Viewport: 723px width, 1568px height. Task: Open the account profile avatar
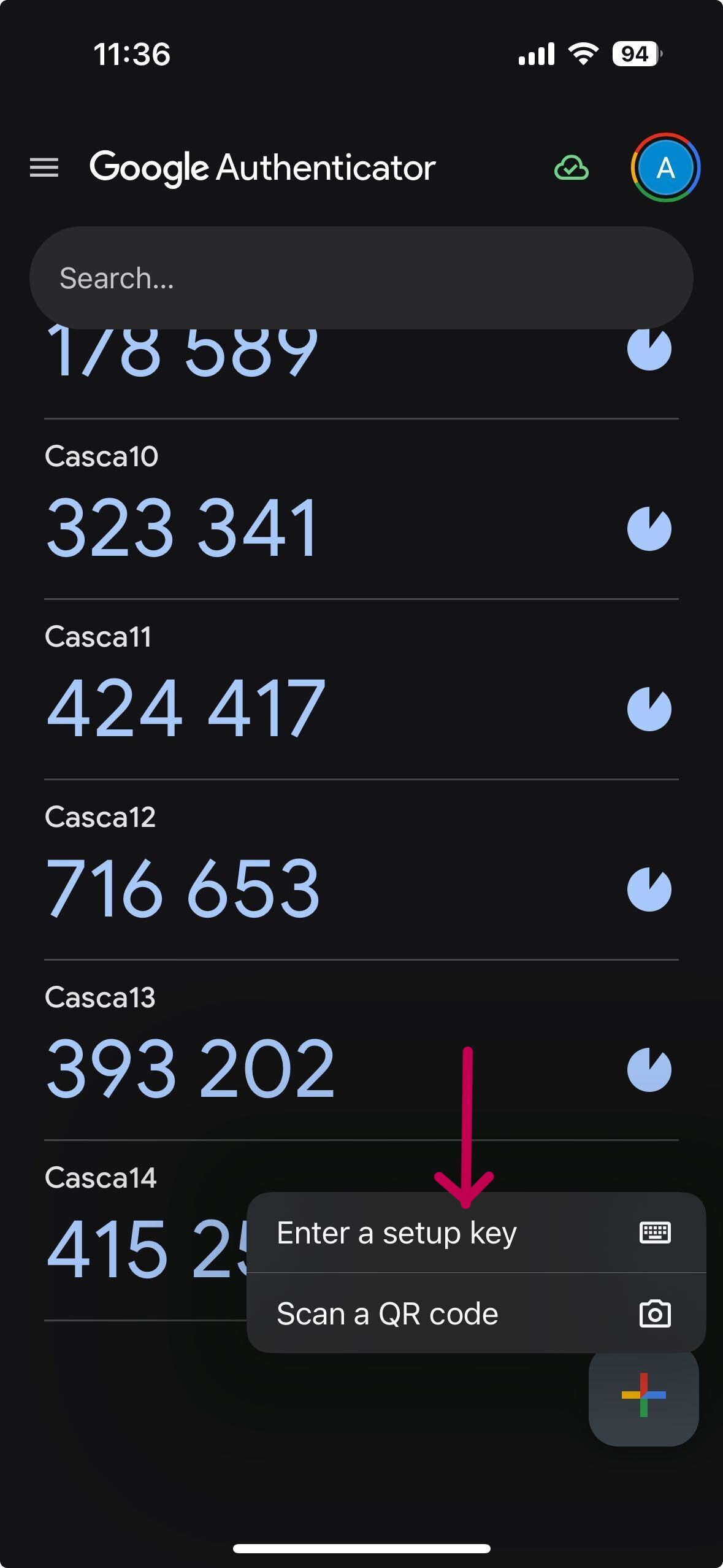665,167
